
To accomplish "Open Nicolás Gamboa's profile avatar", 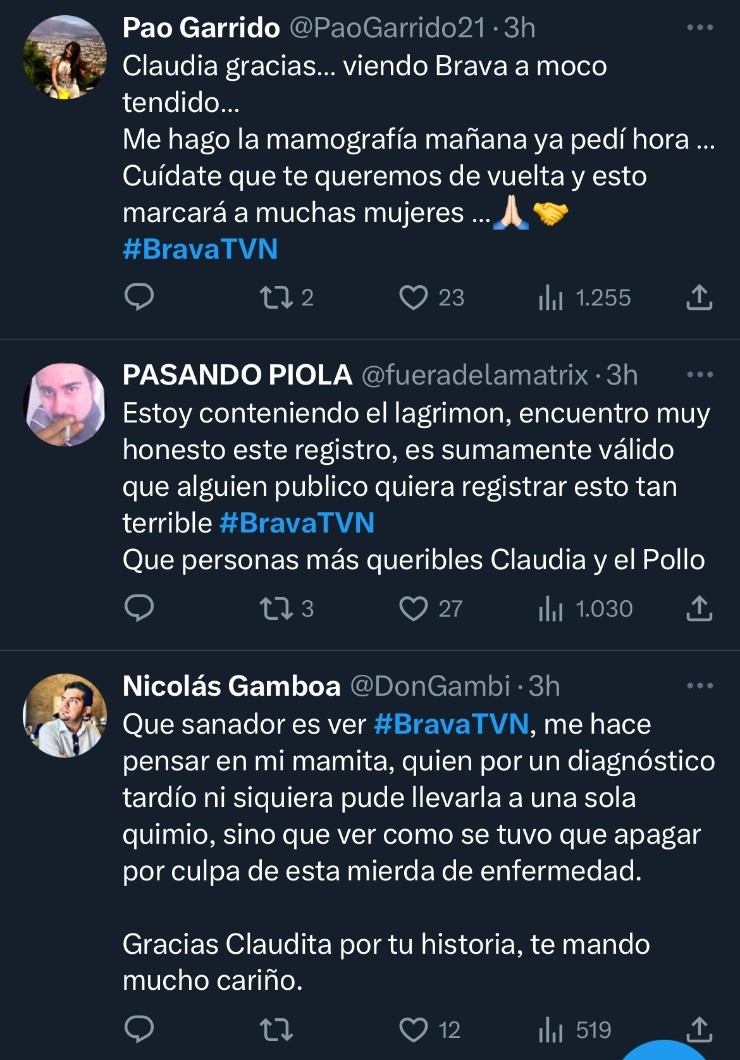I will tap(64, 715).
